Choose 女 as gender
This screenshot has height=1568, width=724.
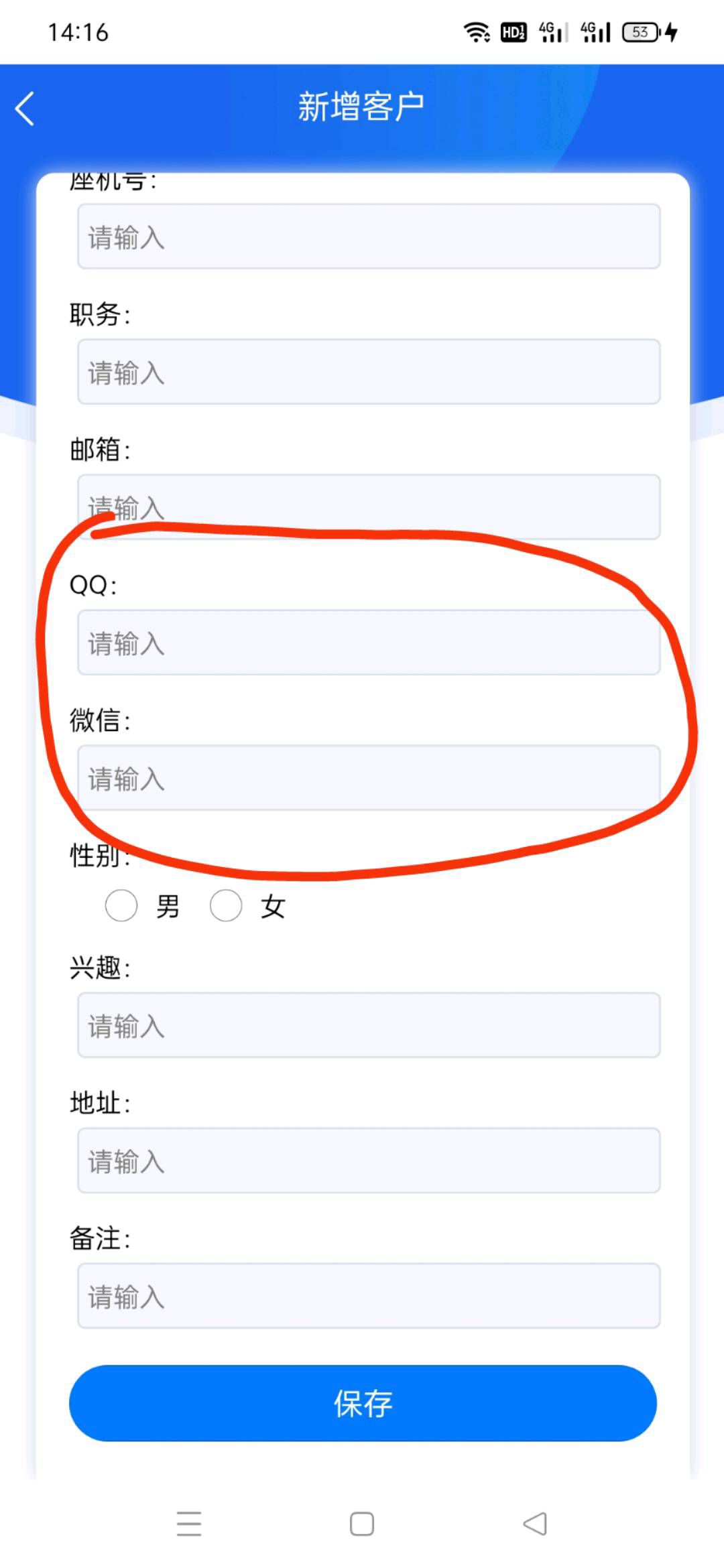coord(226,906)
